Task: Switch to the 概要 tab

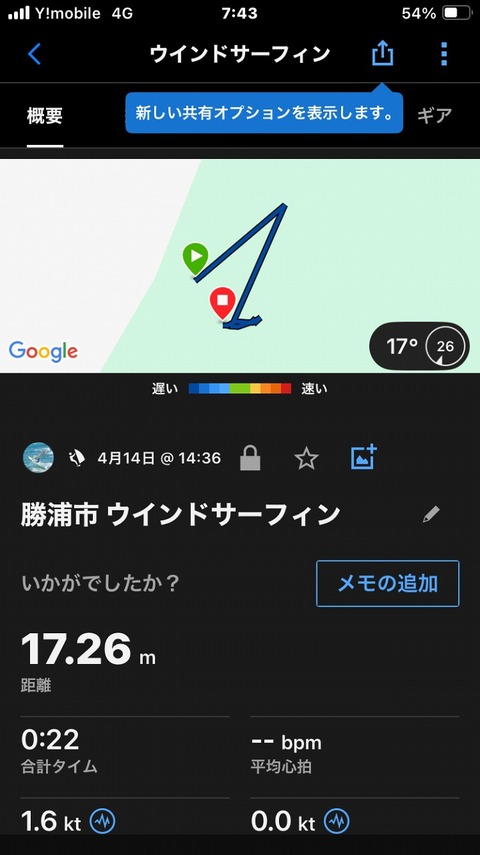Action: tap(45, 116)
